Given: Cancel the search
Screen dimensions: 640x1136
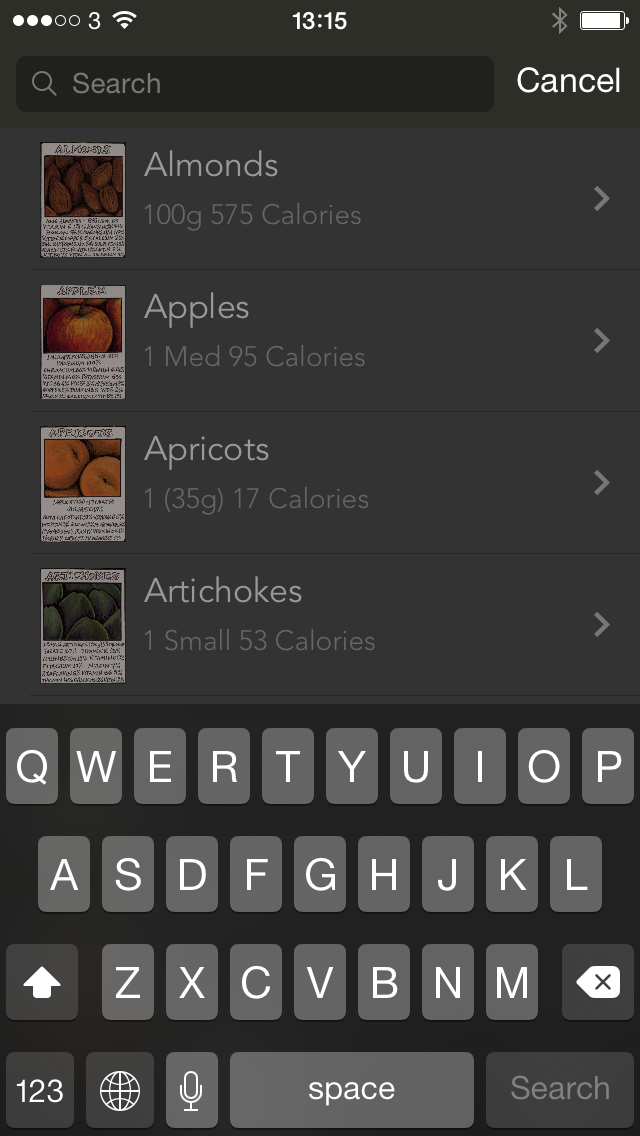Looking at the screenshot, I should (568, 82).
